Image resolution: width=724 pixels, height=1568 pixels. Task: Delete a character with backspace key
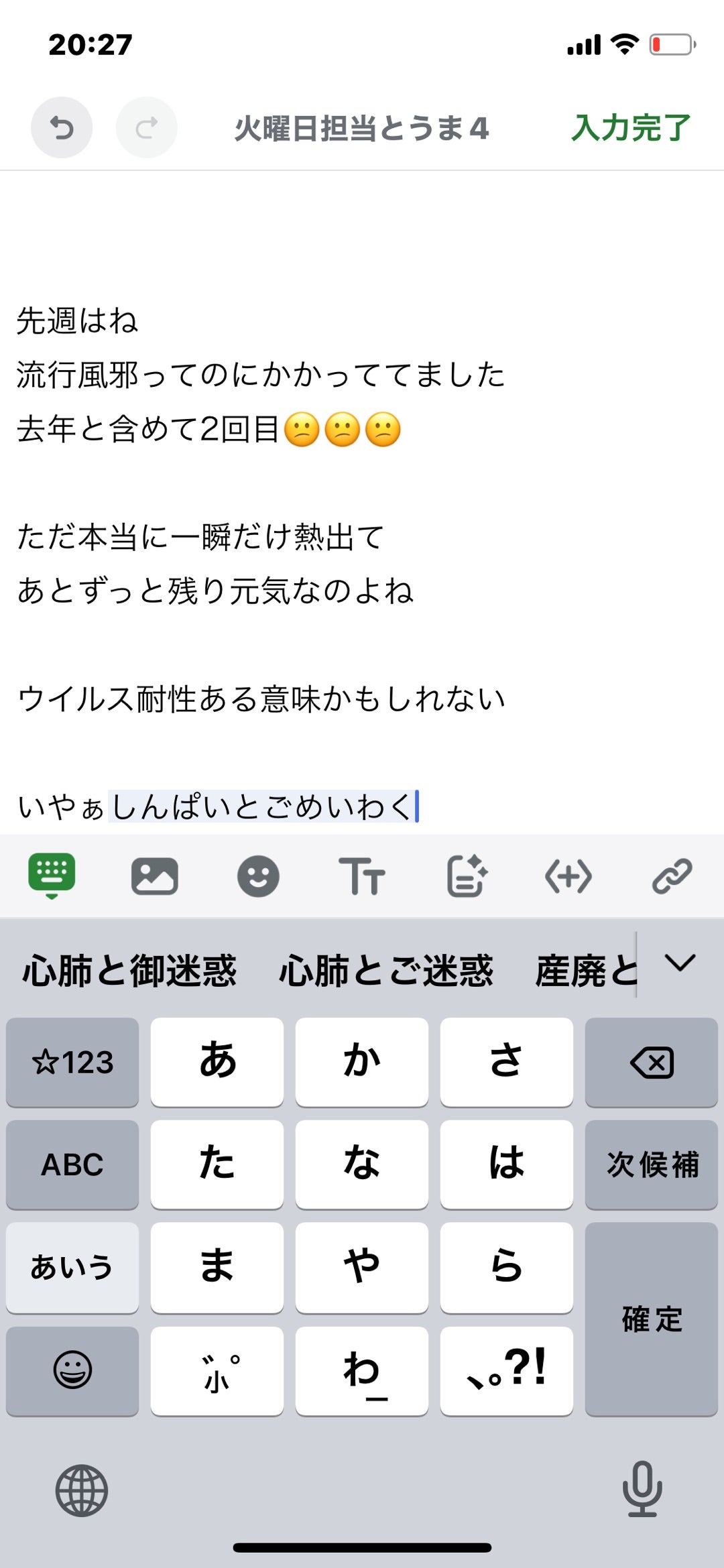coord(651,1062)
